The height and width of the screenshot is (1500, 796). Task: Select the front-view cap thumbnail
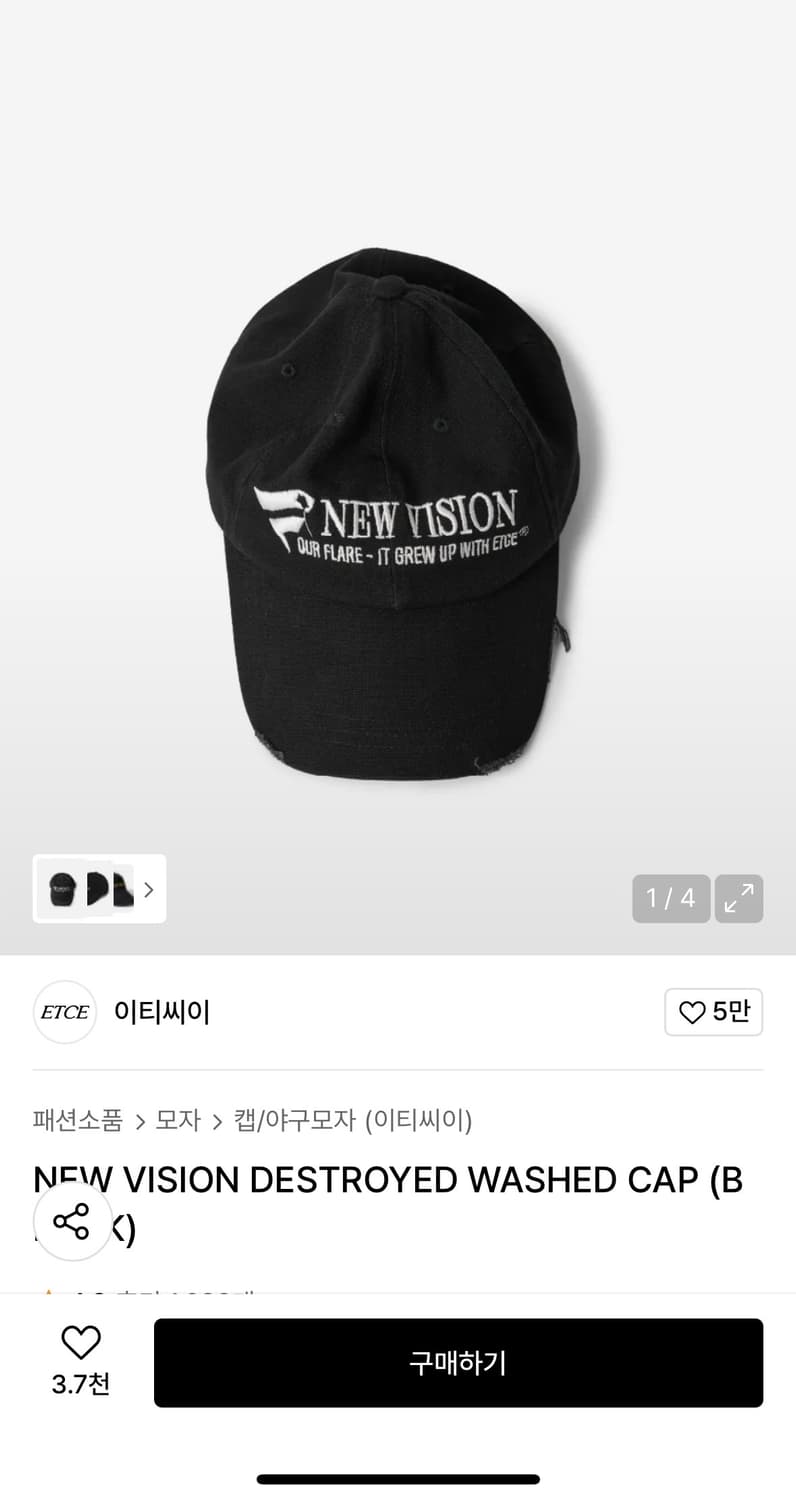click(62, 889)
